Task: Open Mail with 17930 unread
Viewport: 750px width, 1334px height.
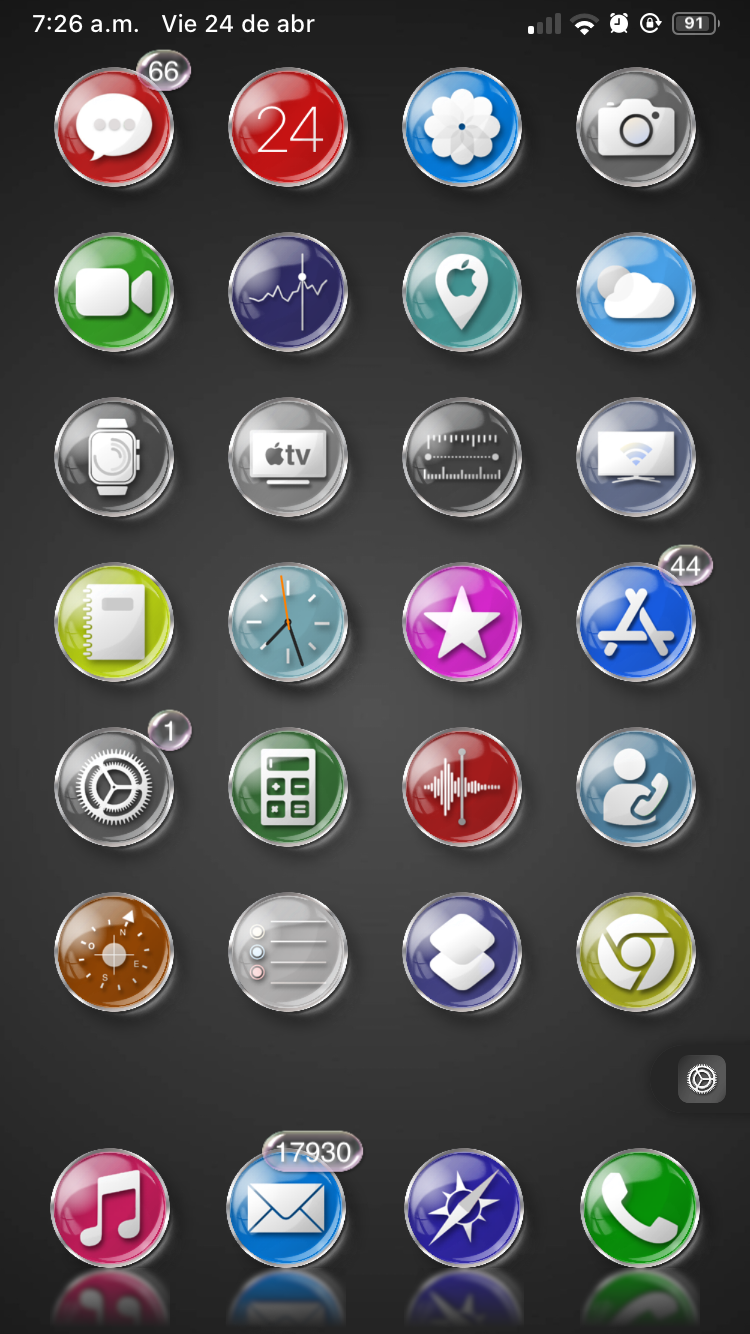Action: coord(286,1208)
